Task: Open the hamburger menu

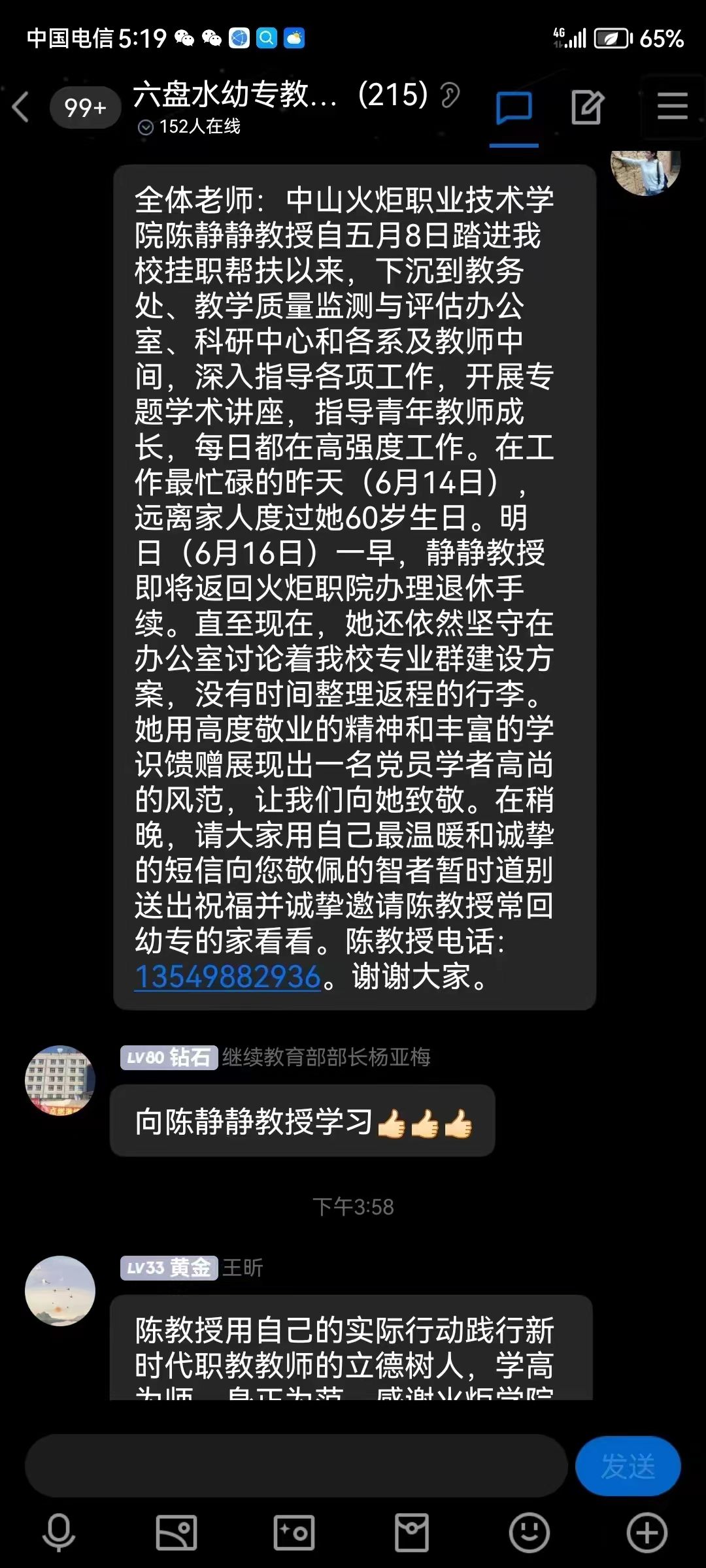Action: pyautogui.click(x=671, y=106)
